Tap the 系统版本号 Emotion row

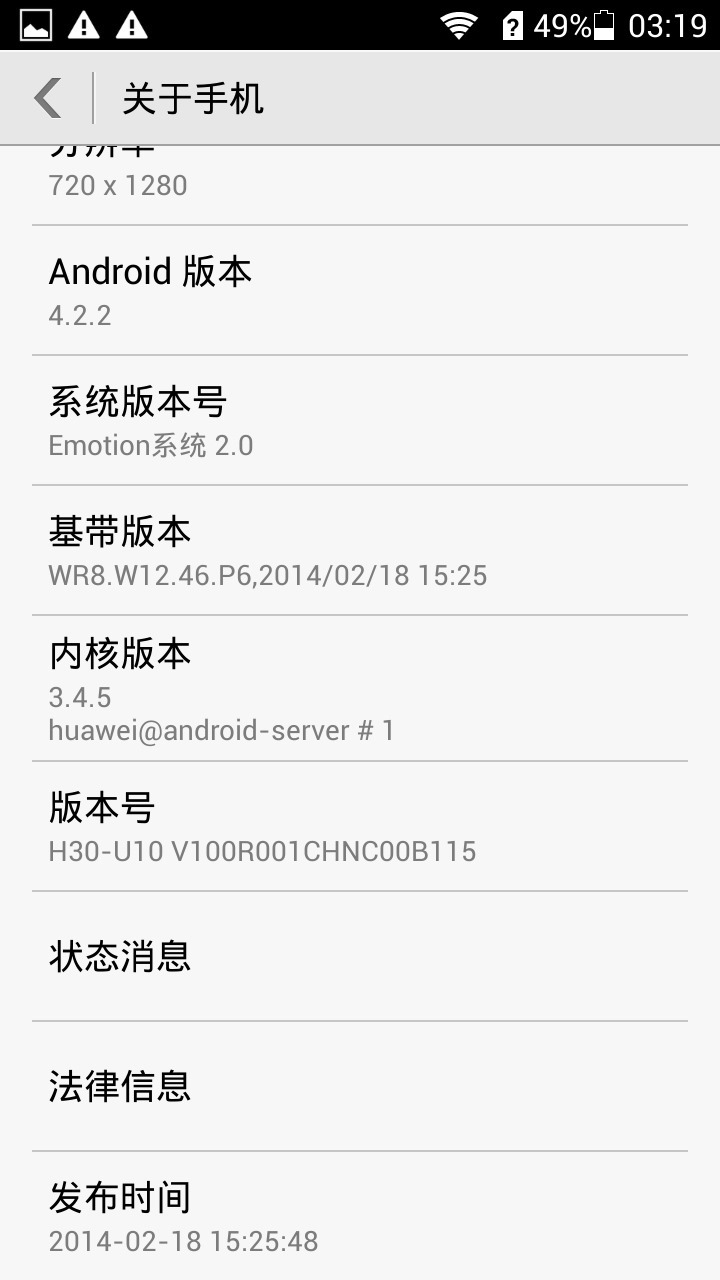pyautogui.click(x=360, y=420)
